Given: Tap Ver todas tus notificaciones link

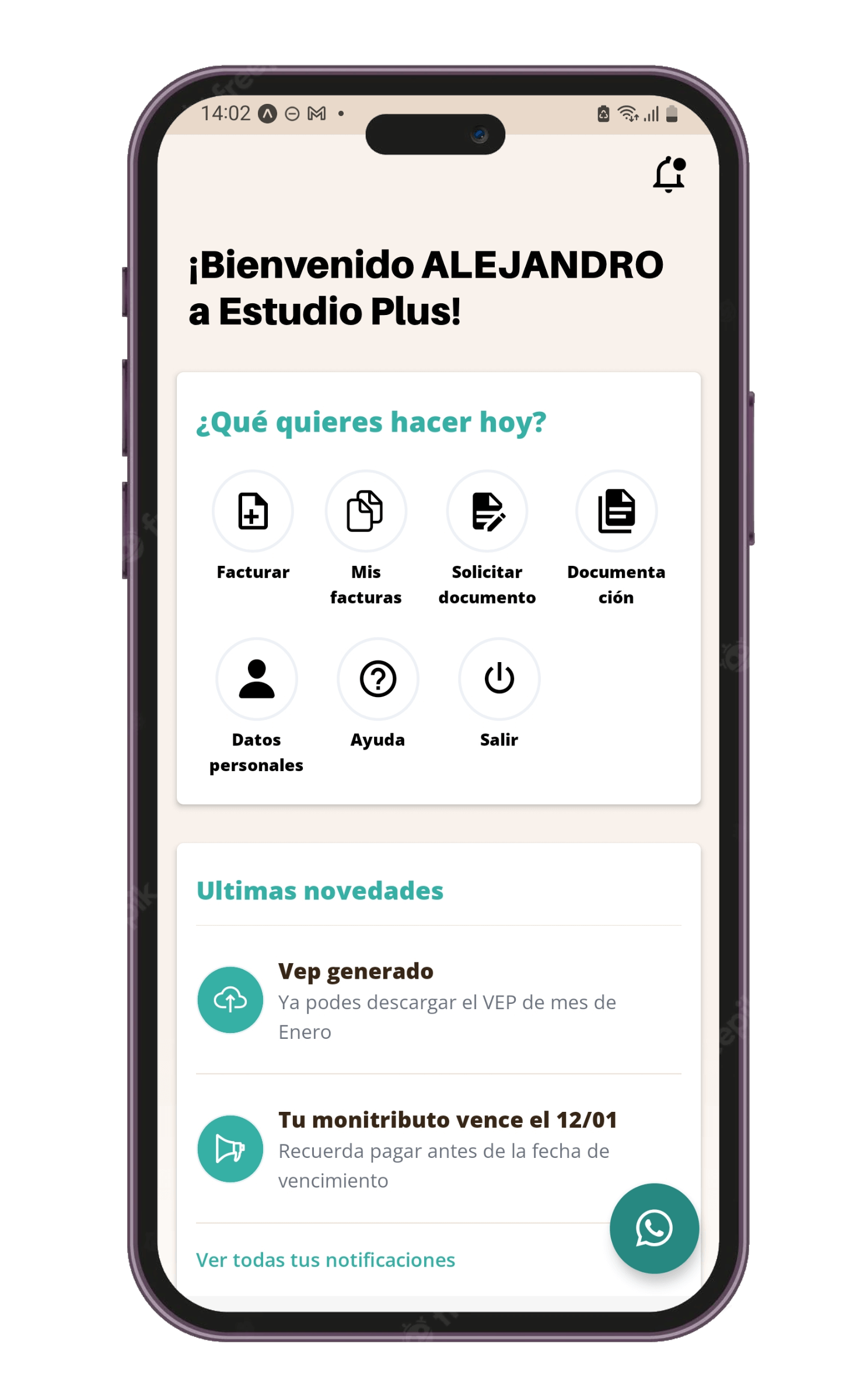Looking at the screenshot, I should tap(325, 1260).
